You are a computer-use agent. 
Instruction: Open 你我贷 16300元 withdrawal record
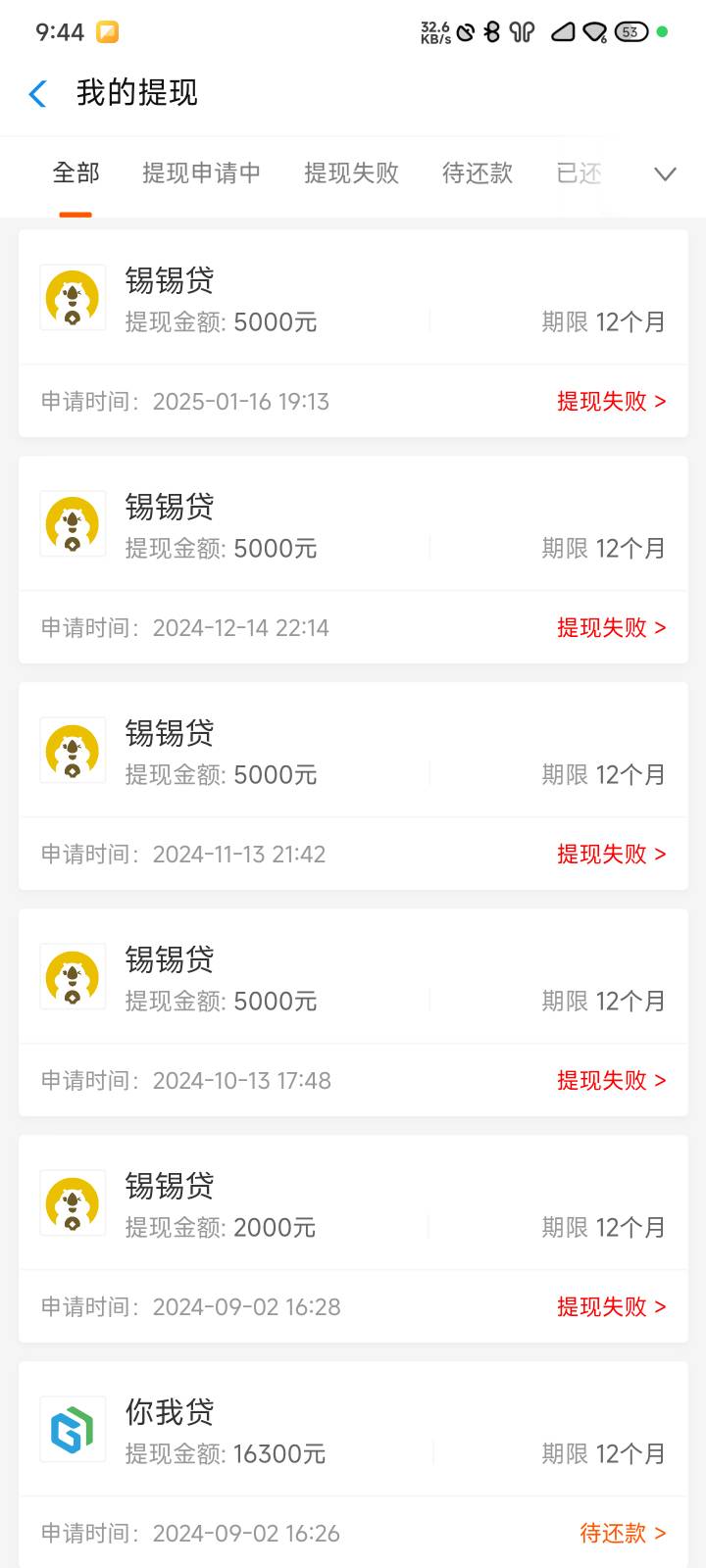pos(353,1465)
